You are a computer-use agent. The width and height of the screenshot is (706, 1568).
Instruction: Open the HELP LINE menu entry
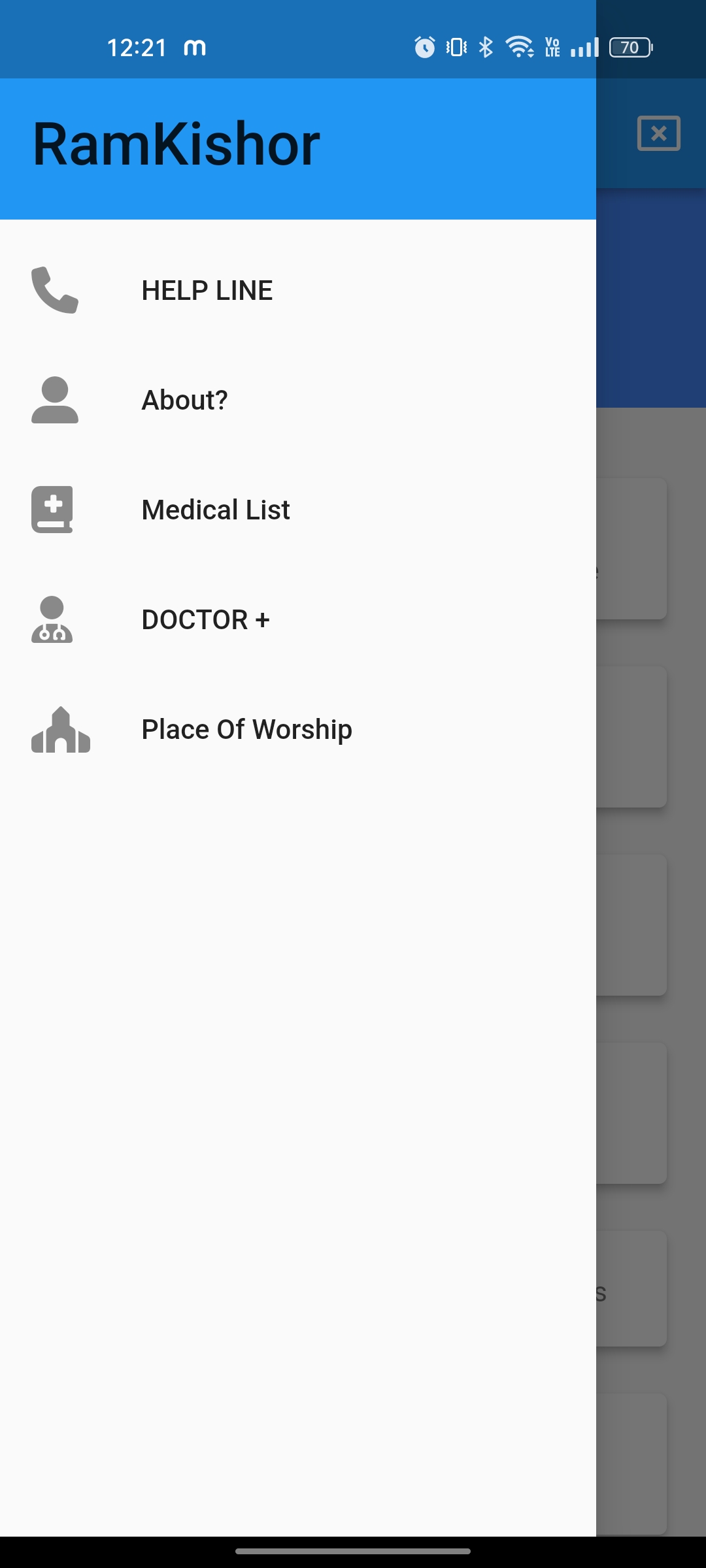tap(207, 289)
